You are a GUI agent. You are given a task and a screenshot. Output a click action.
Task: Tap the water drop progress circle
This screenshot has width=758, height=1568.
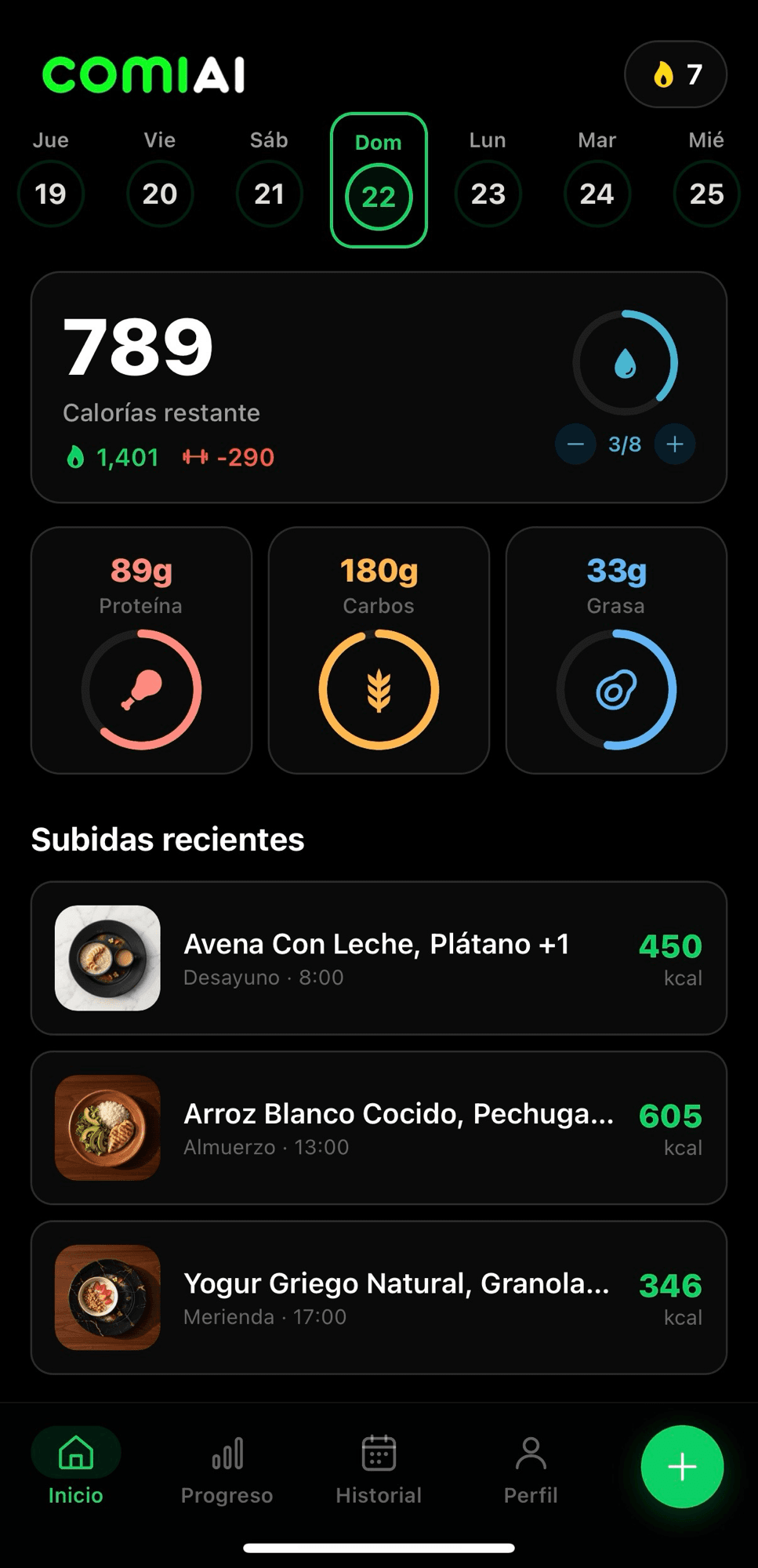click(625, 361)
